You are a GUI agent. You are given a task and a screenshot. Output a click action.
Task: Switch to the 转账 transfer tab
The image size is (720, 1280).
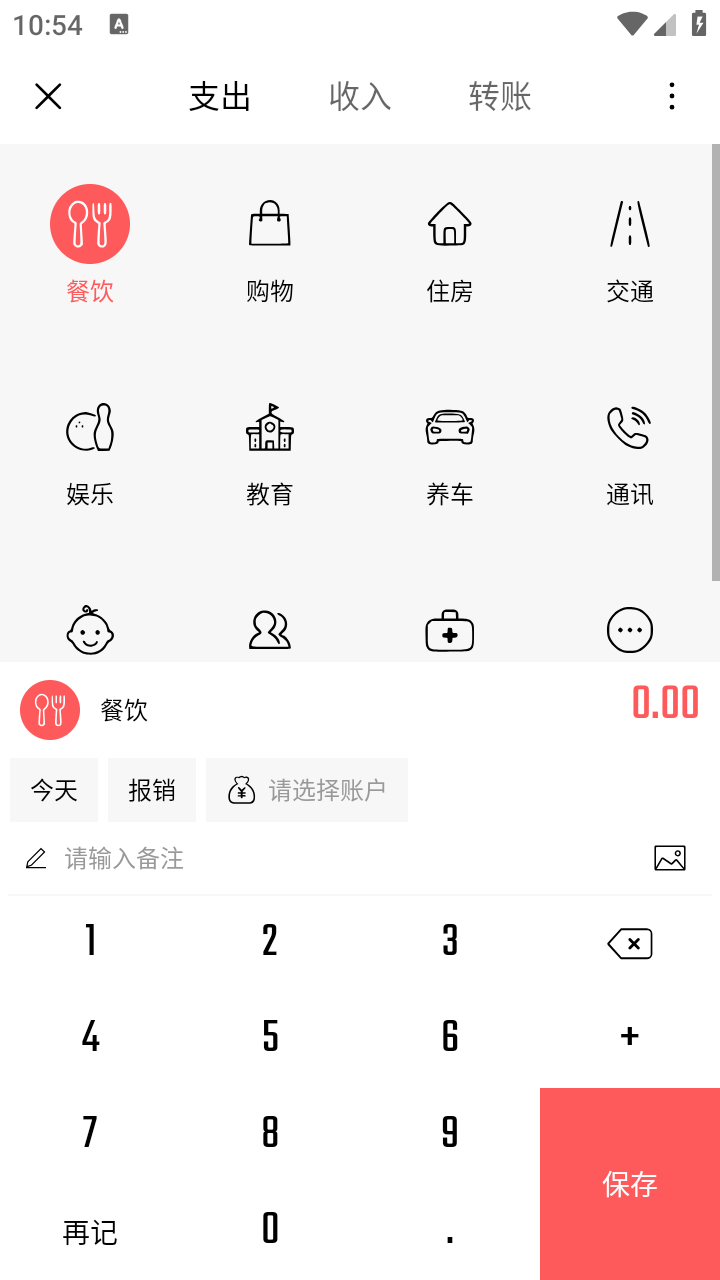(499, 96)
